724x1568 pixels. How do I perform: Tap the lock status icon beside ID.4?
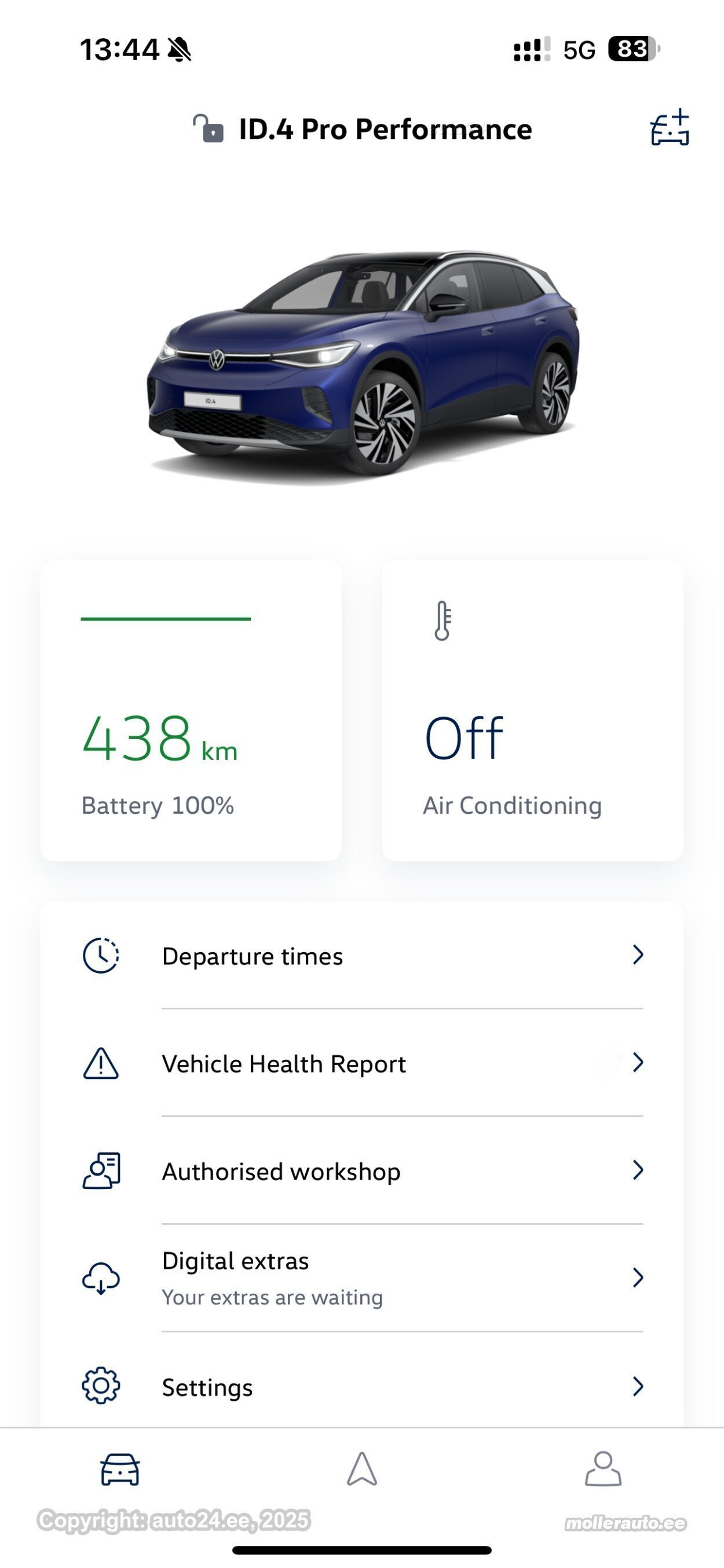[x=209, y=128]
